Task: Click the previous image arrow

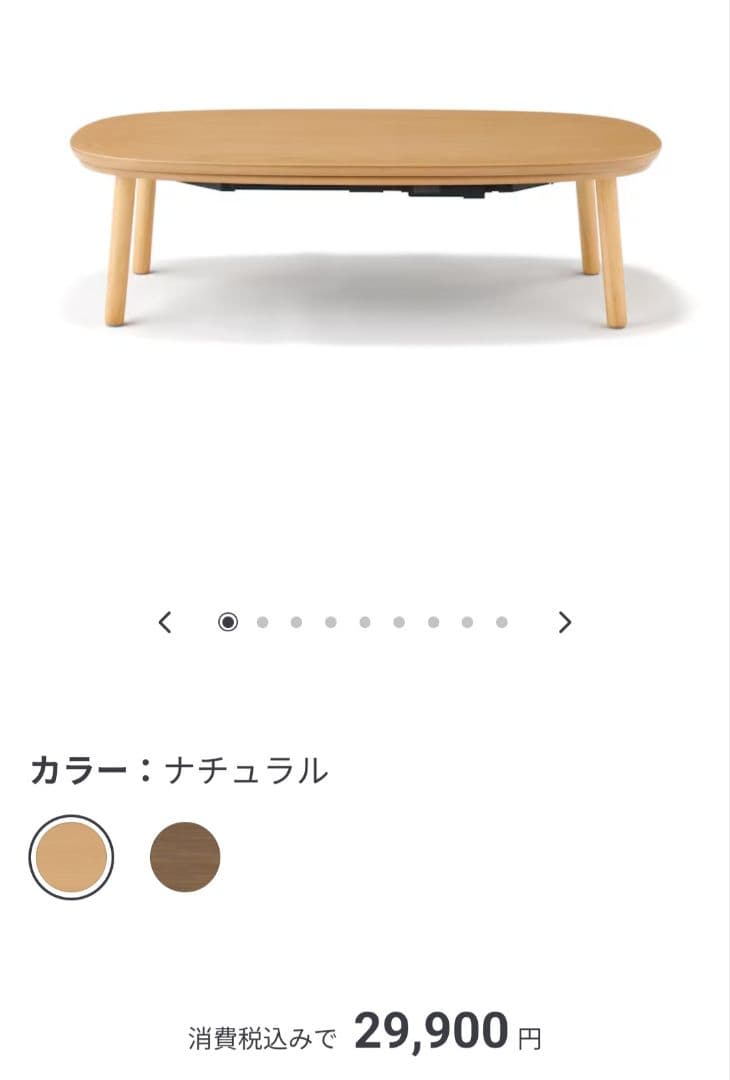Action: click(x=166, y=620)
